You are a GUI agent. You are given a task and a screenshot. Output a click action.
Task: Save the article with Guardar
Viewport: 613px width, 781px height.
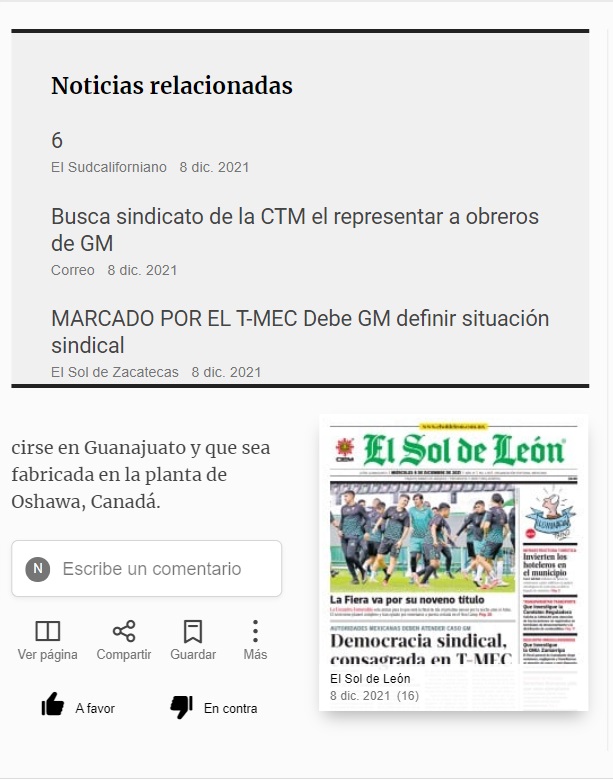(x=193, y=640)
